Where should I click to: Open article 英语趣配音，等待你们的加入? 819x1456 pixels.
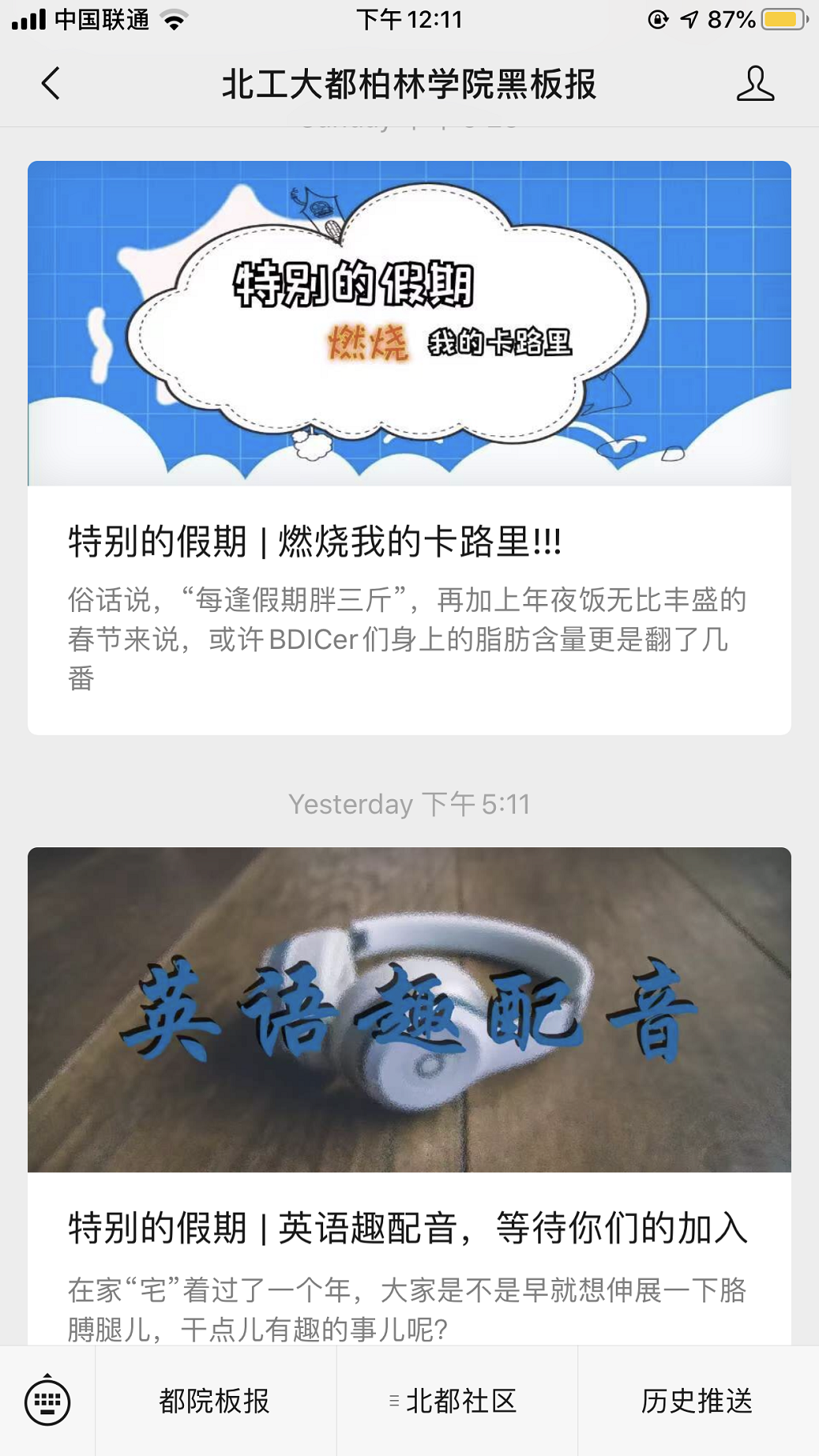(409, 1096)
